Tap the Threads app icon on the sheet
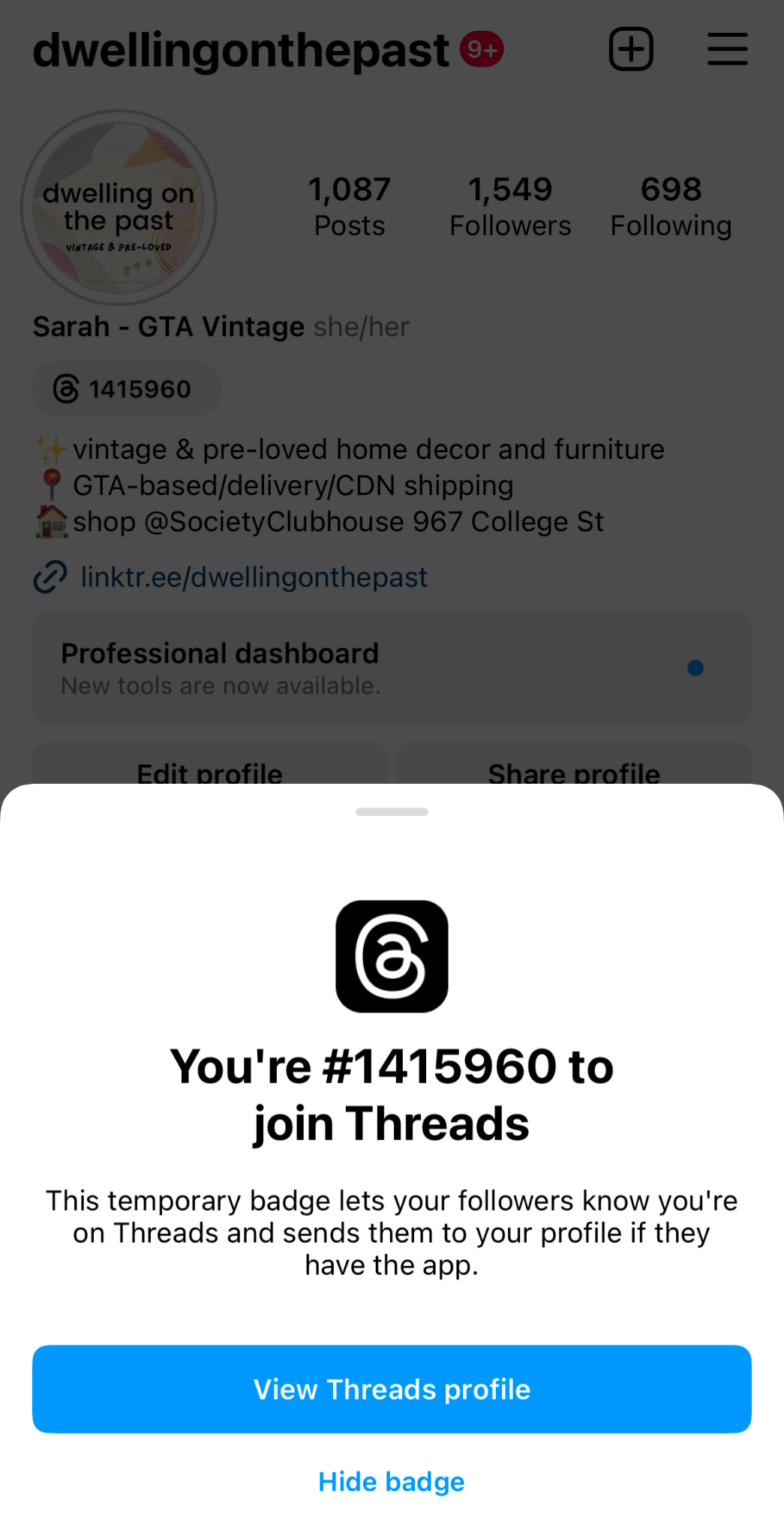 pyautogui.click(x=392, y=956)
